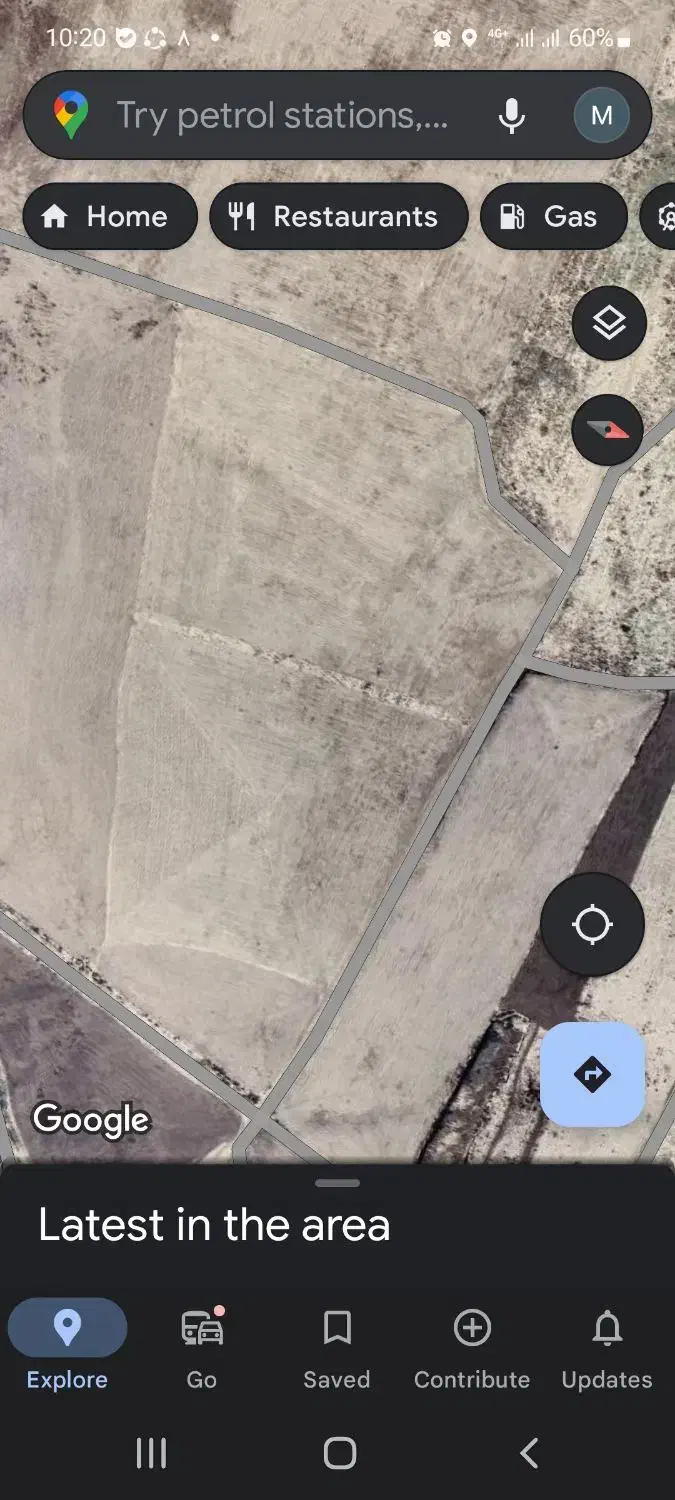Open recent apps from the navigation bar
Screen dimensions: 675x1500
point(151,1453)
